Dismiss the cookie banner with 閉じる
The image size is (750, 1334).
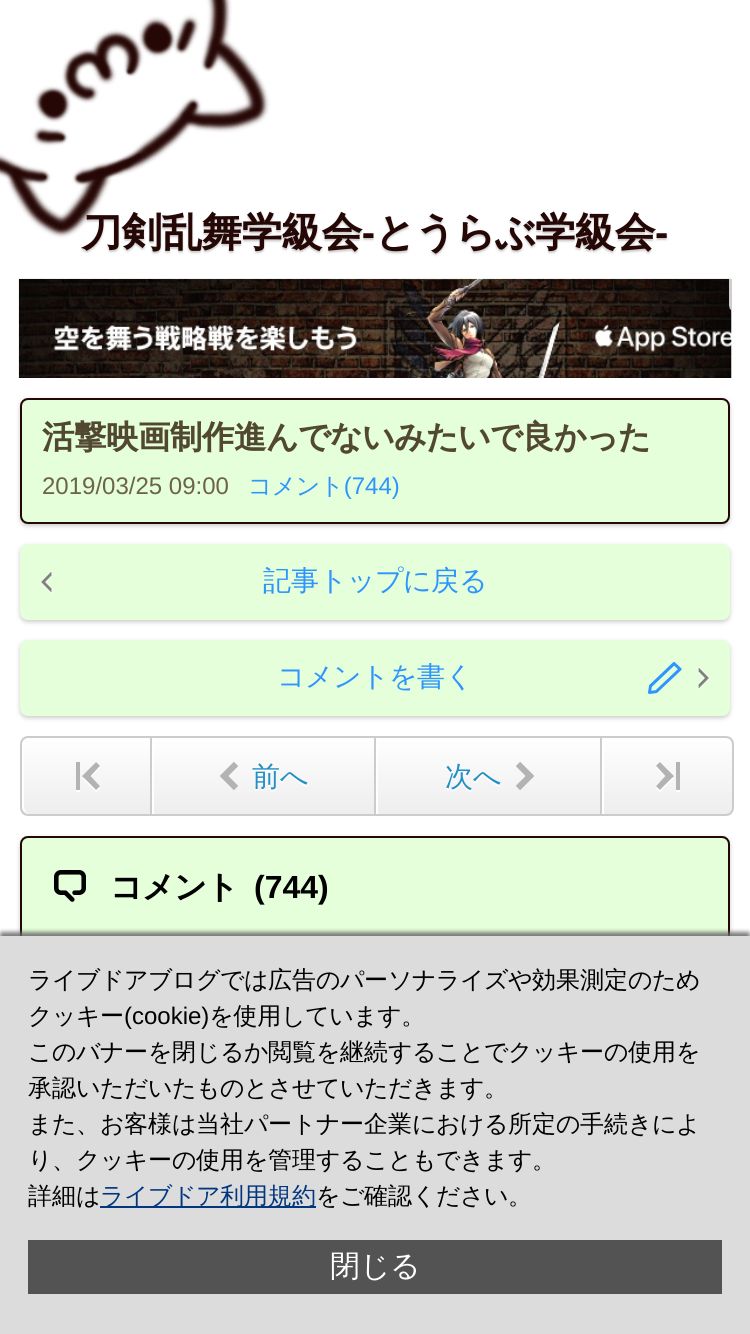click(x=375, y=1267)
